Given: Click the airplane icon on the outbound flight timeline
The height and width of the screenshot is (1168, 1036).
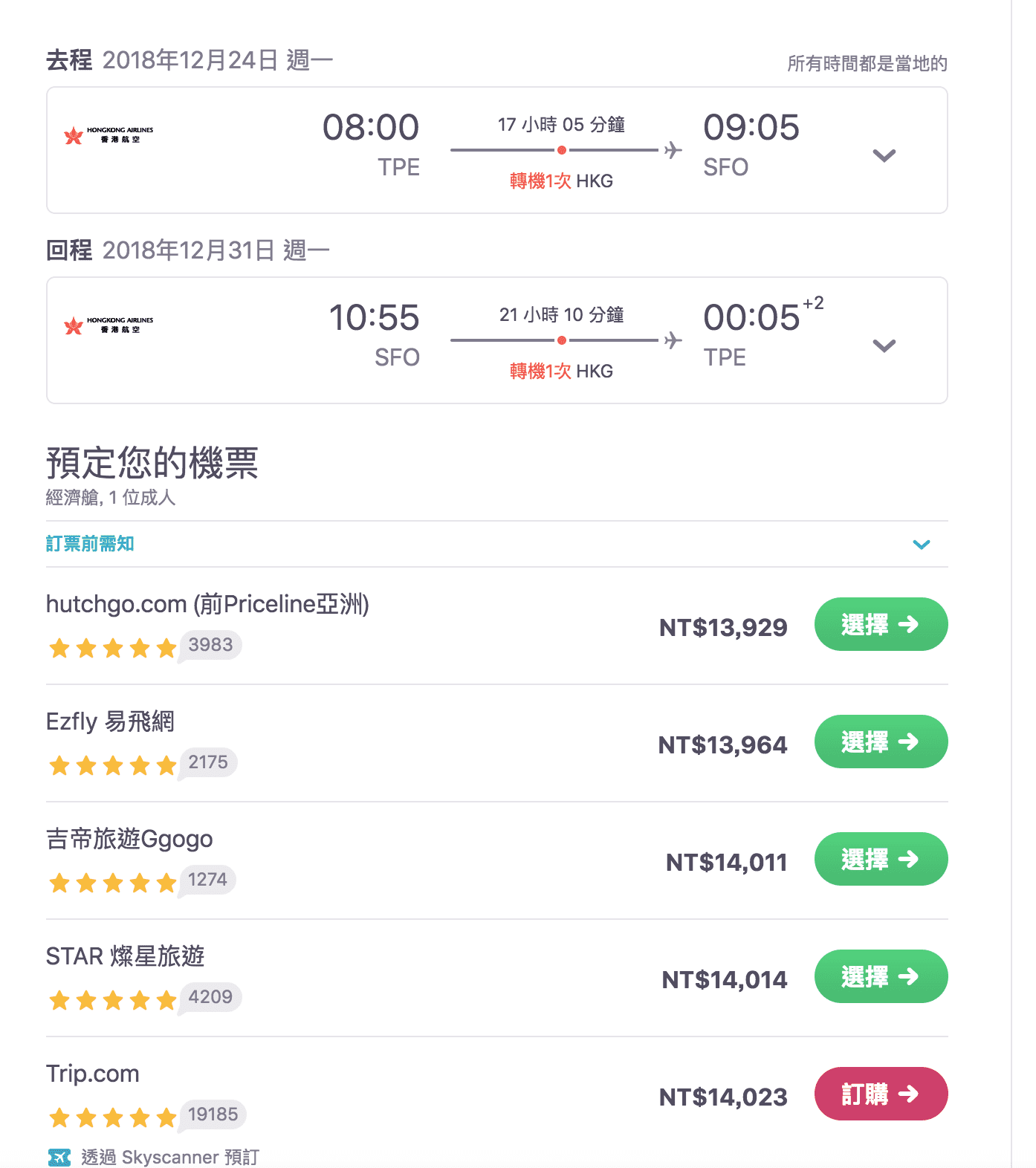Looking at the screenshot, I should pos(673,149).
